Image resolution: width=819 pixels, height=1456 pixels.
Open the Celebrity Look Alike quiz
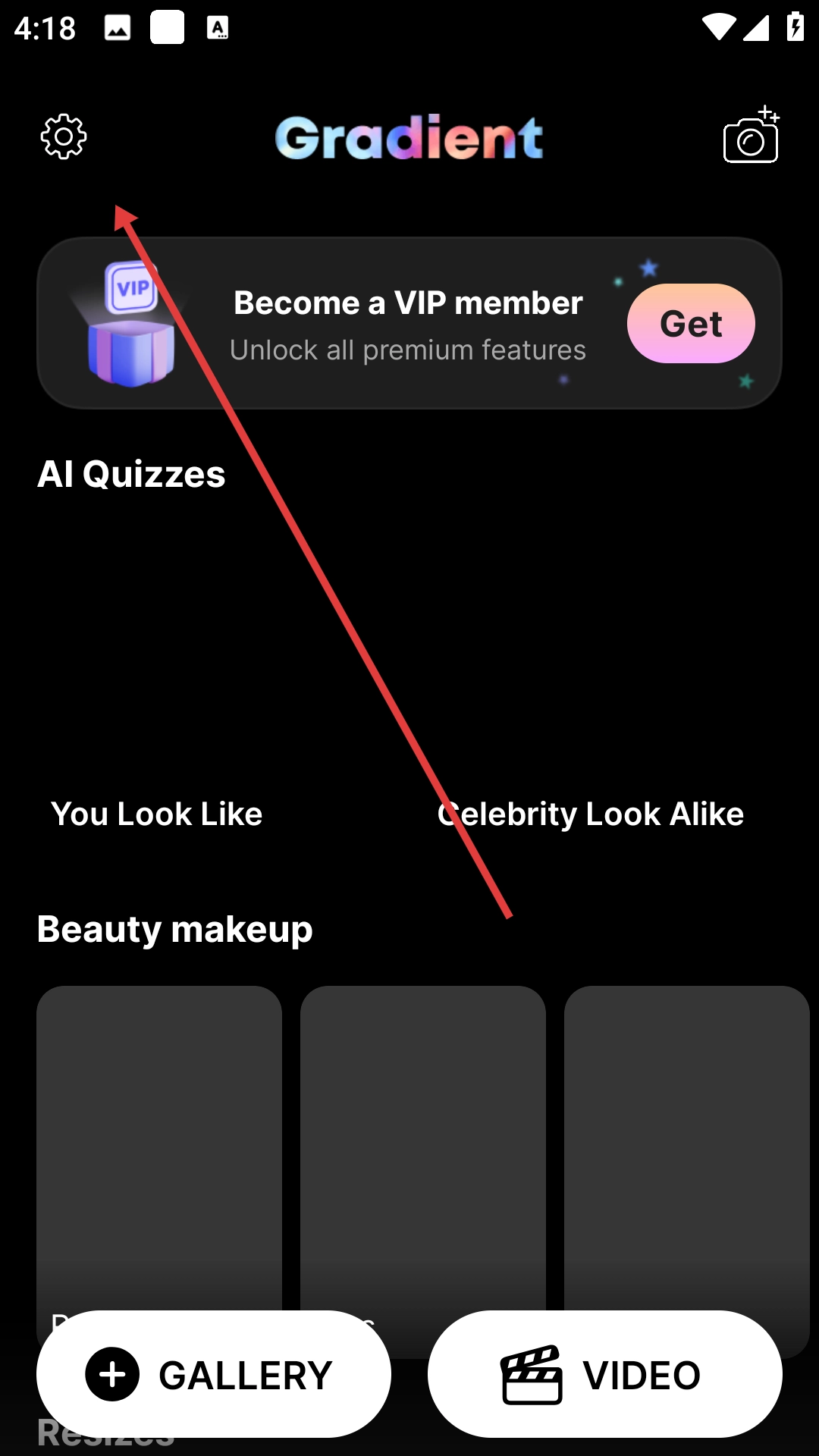point(591,813)
